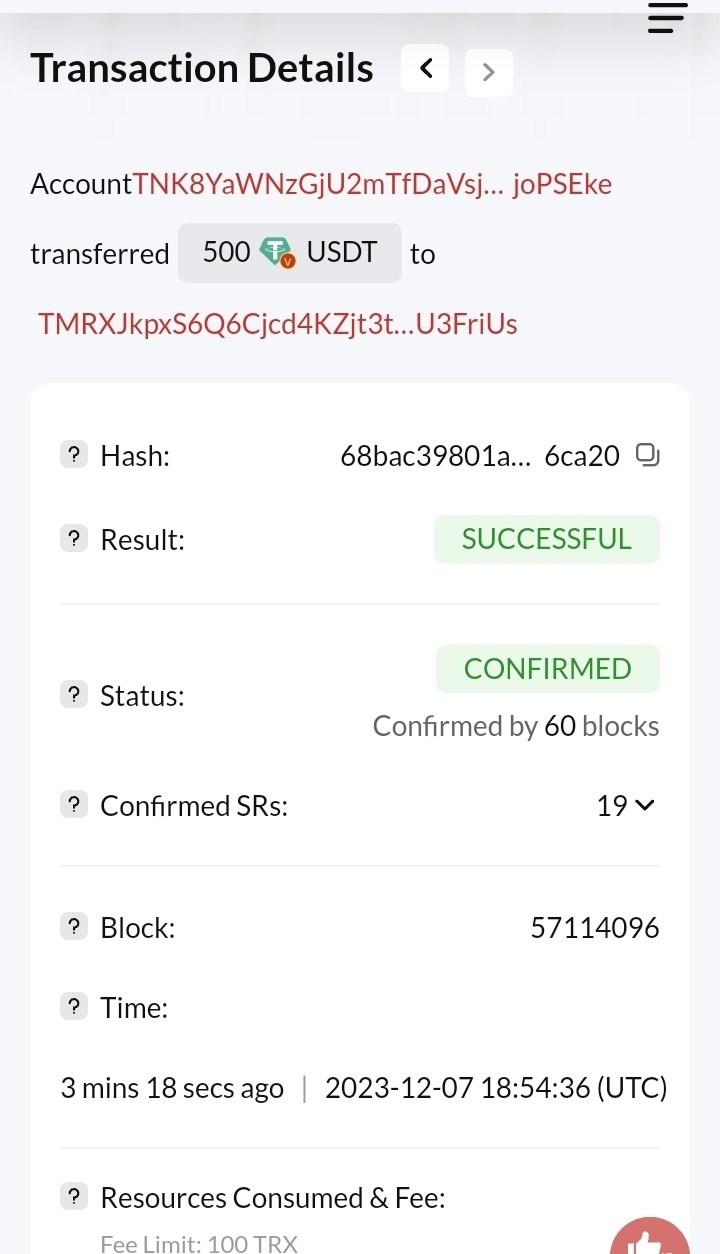Open the USDT token chip
The width and height of the screenshot is (720, 1254).
[x=290, y=252]
